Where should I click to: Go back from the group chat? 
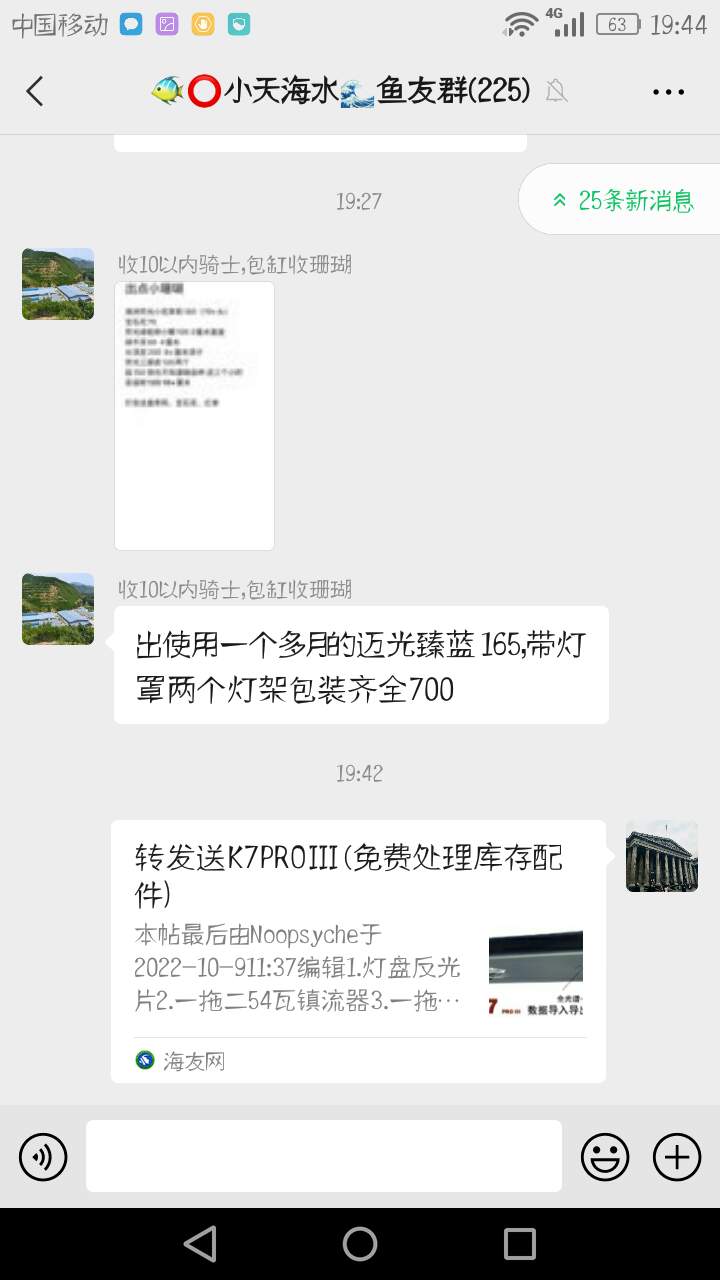click(35, 92)
